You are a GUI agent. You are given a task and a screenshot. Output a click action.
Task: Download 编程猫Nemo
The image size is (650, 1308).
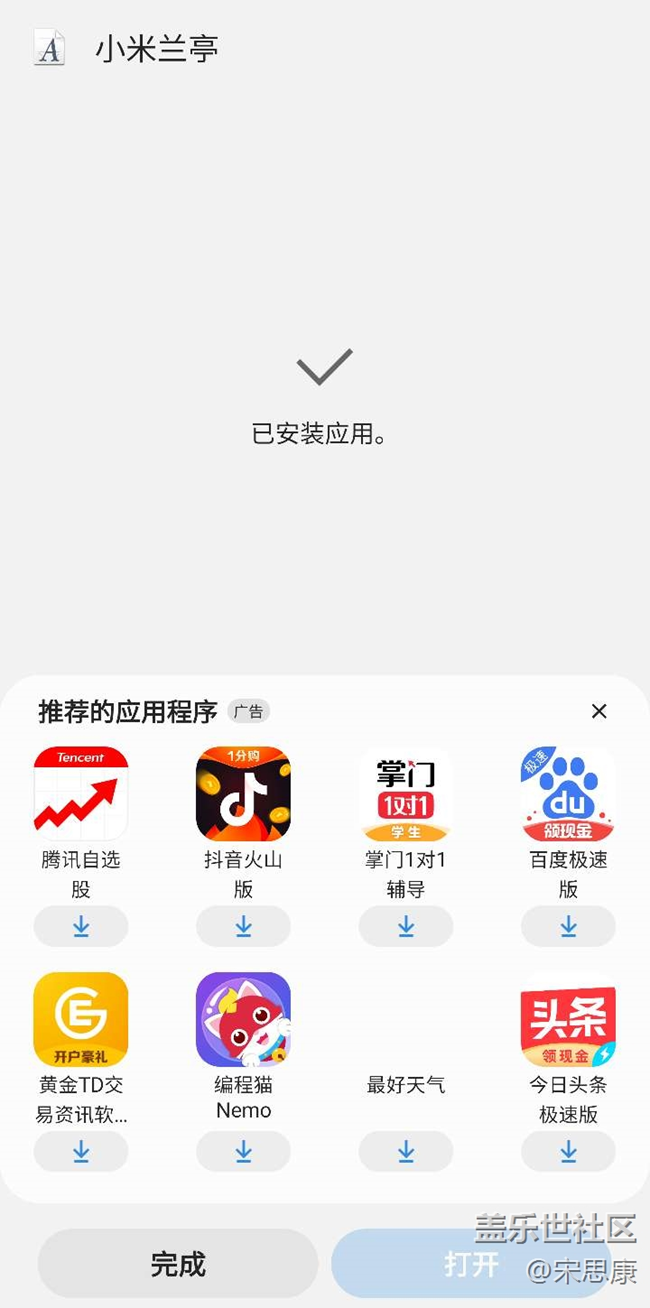(x=243, y=1151)
